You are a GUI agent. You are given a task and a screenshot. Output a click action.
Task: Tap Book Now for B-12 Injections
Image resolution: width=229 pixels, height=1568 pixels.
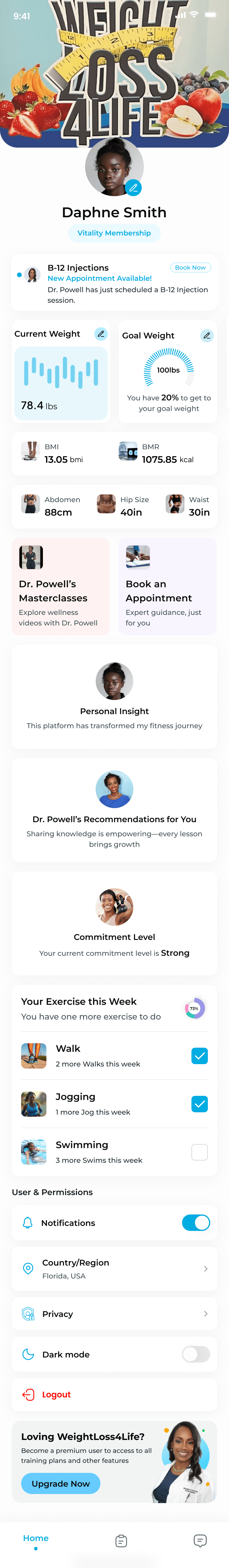190,267
